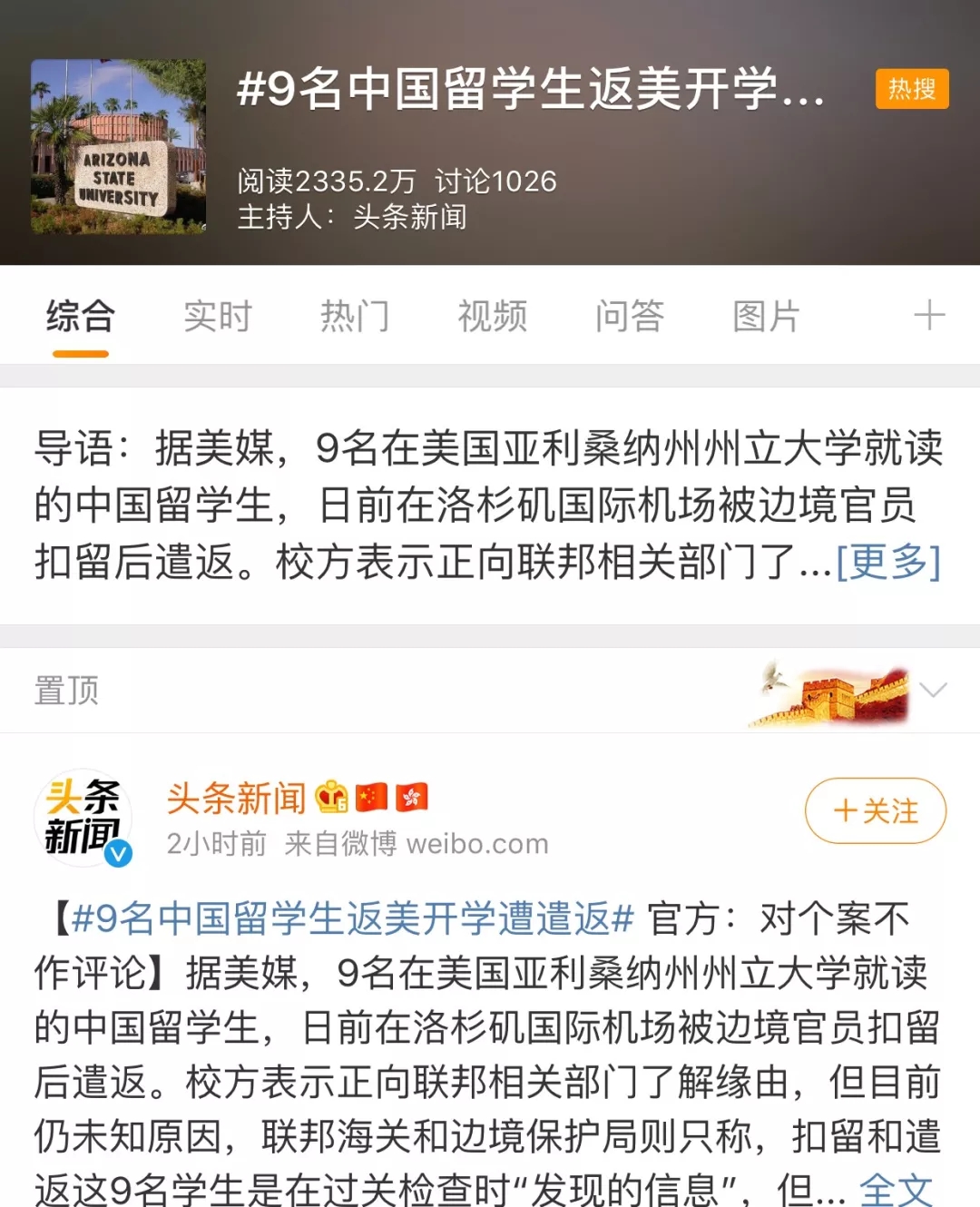The height and width of the screenshot is (1207, 980).
Task: Open the Arizona State University topic image
Action: pos(119,147)
